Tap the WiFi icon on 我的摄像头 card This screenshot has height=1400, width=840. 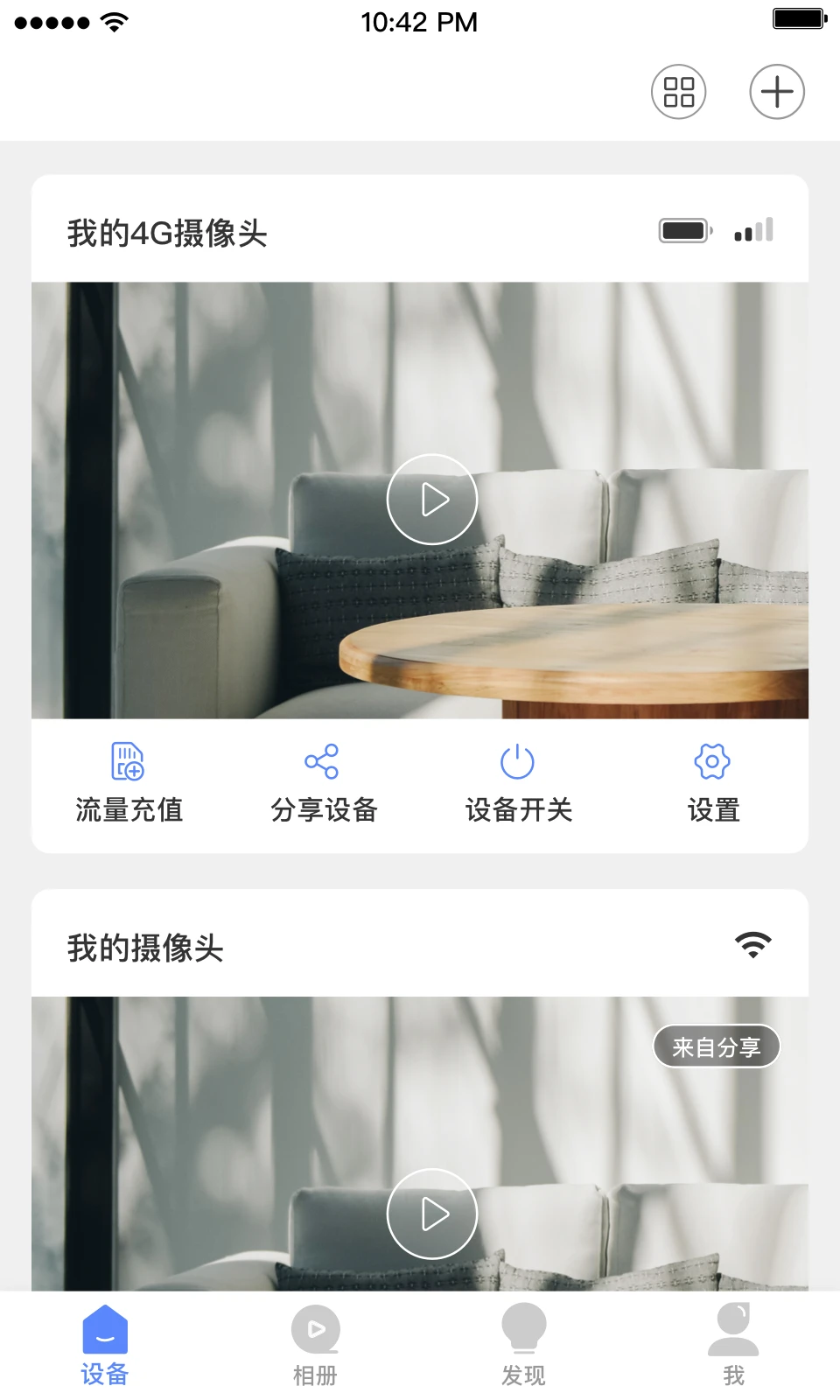[752, 943]
